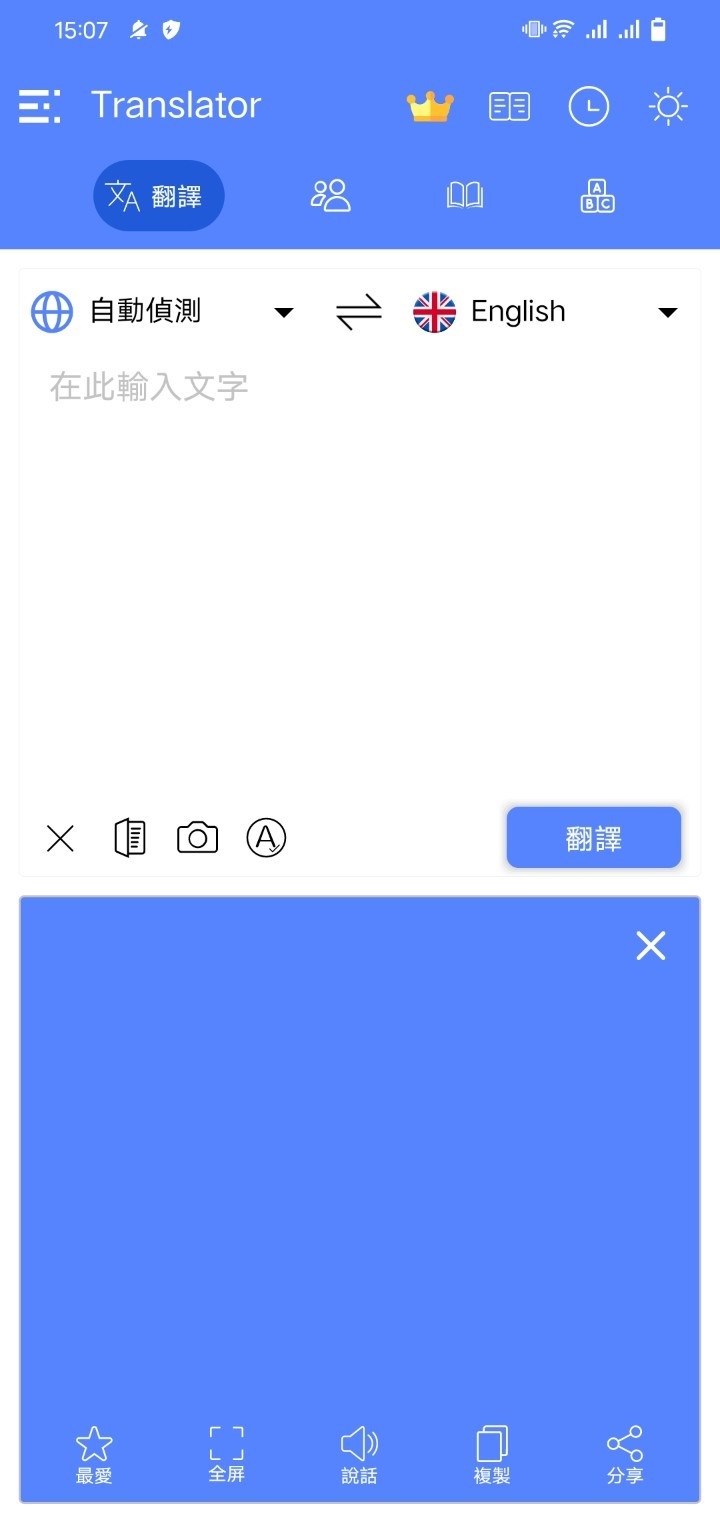The width and height of the screenshot is (720, 1516).
Task: Change the target language from English
Action: 546,312
